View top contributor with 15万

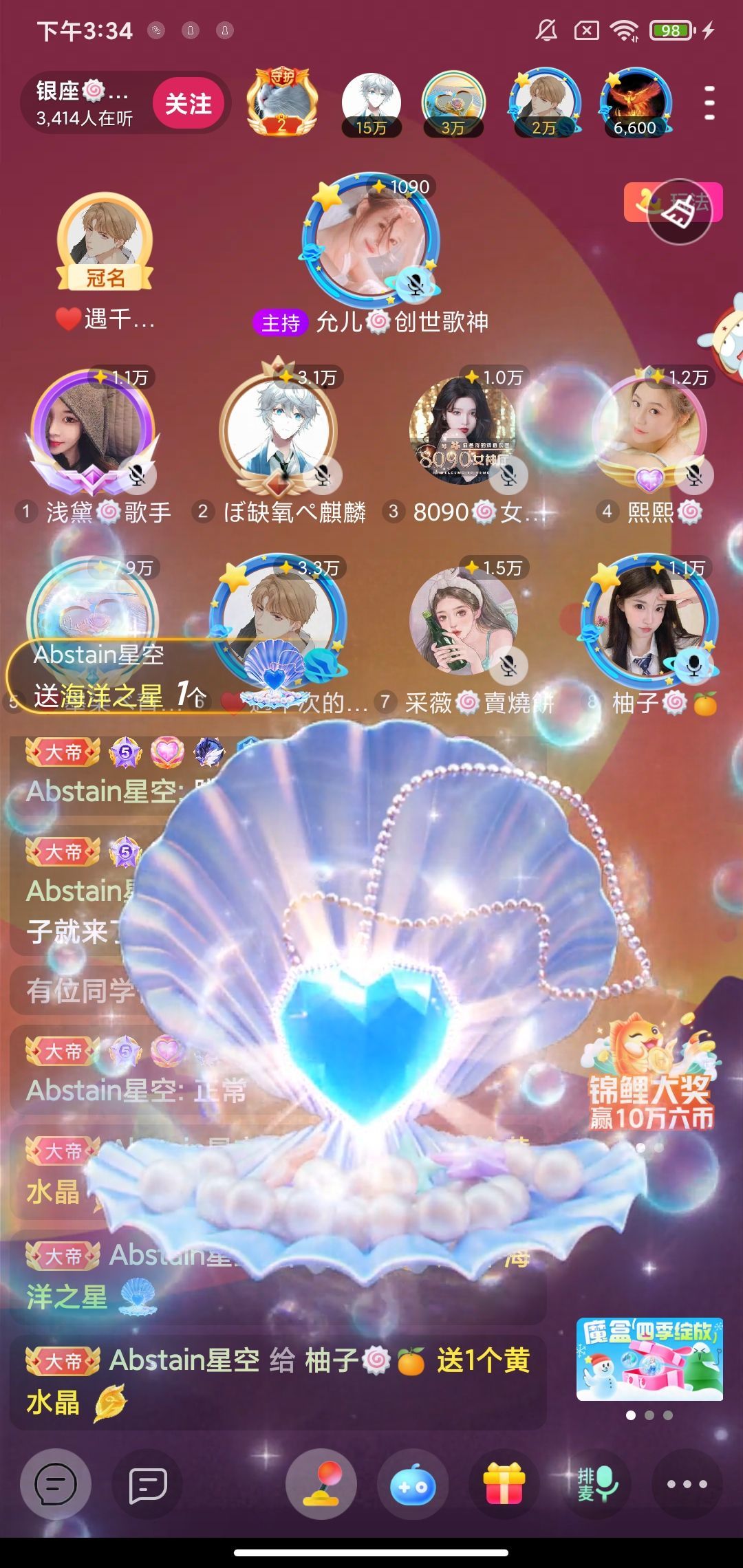point(371,102)
